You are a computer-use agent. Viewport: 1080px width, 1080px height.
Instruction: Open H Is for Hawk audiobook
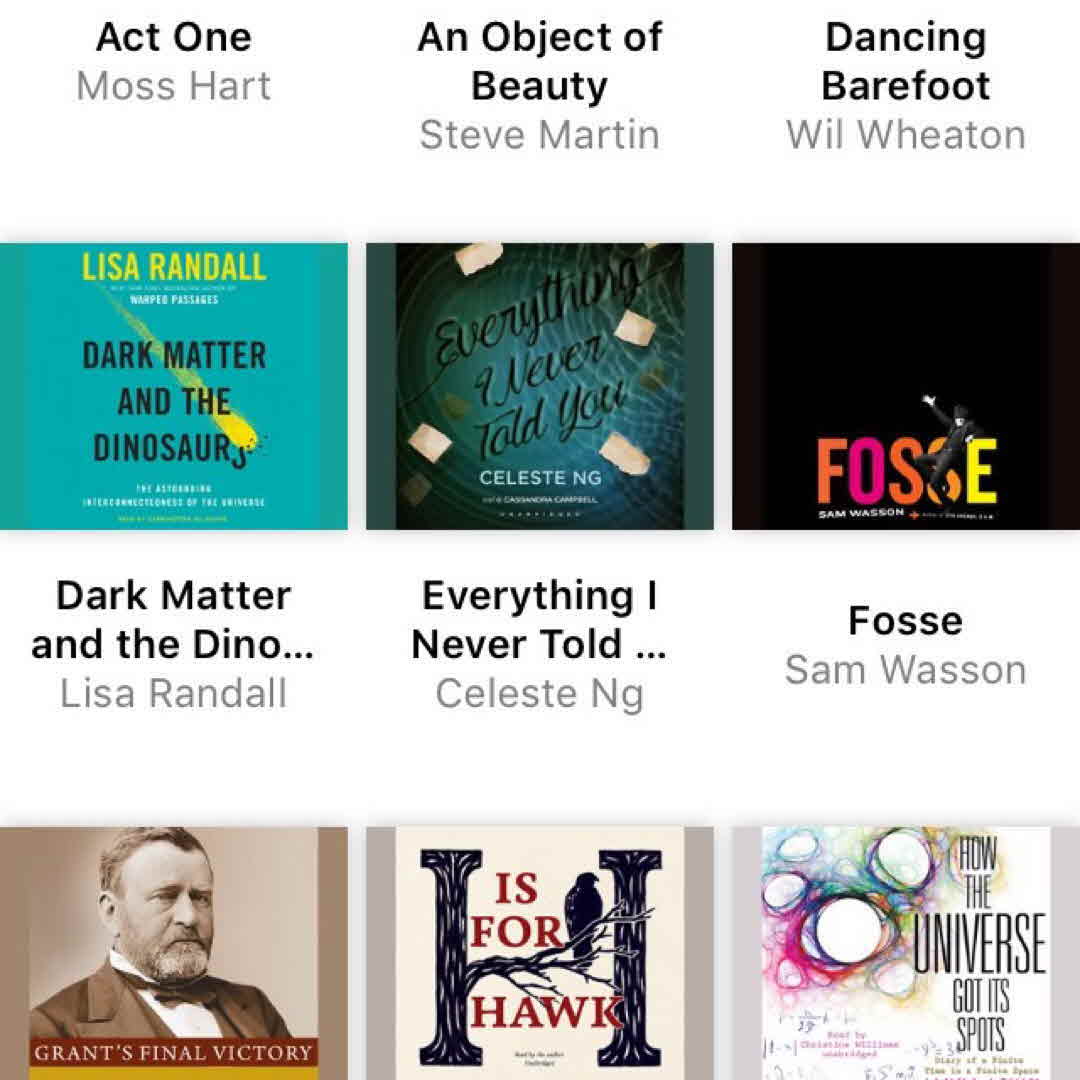pyautogui.click(x=540, y=950)
